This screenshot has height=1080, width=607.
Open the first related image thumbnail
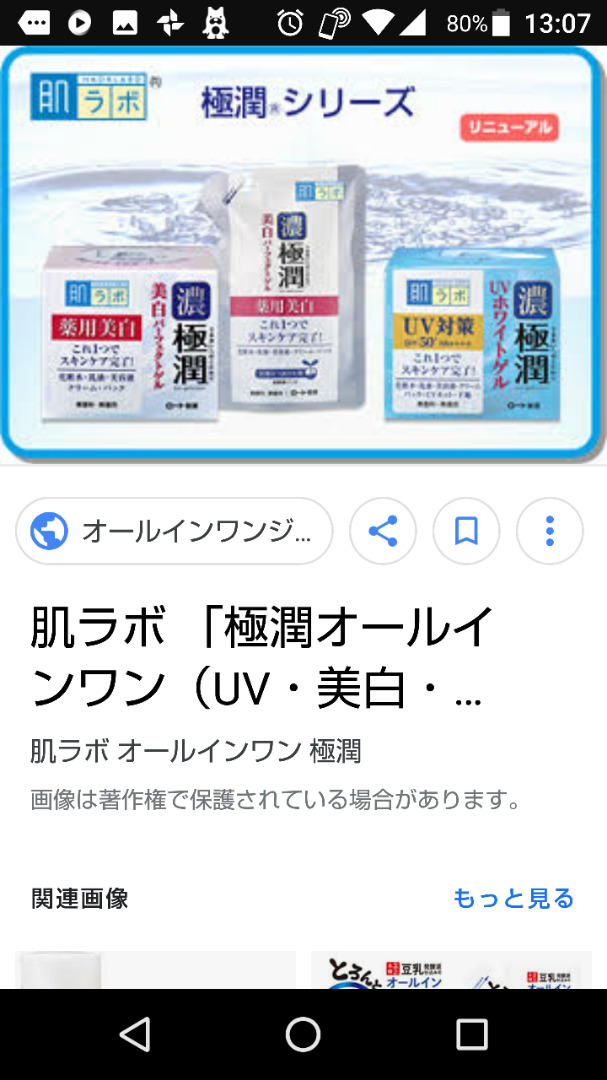(156, 970)
